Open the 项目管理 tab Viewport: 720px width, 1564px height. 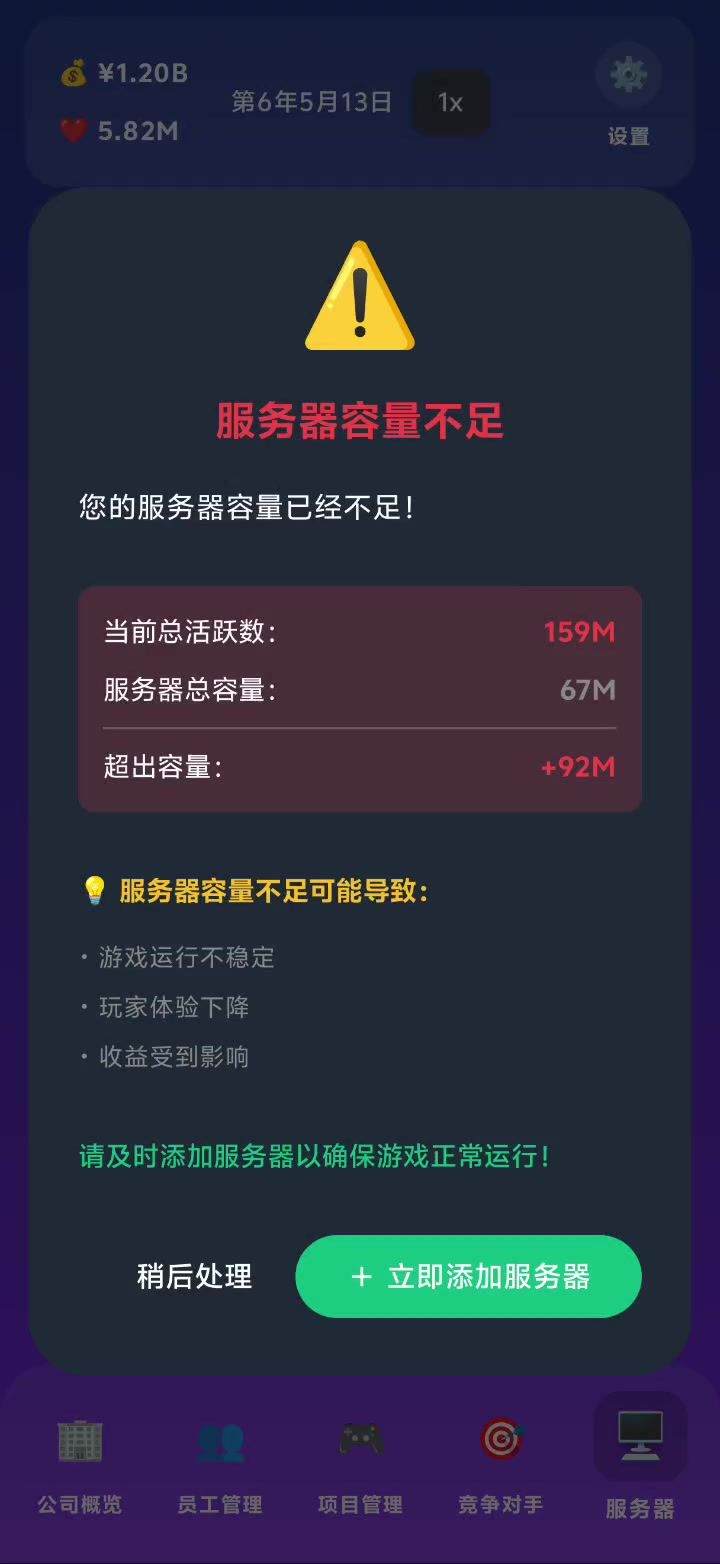point(360,1464)
